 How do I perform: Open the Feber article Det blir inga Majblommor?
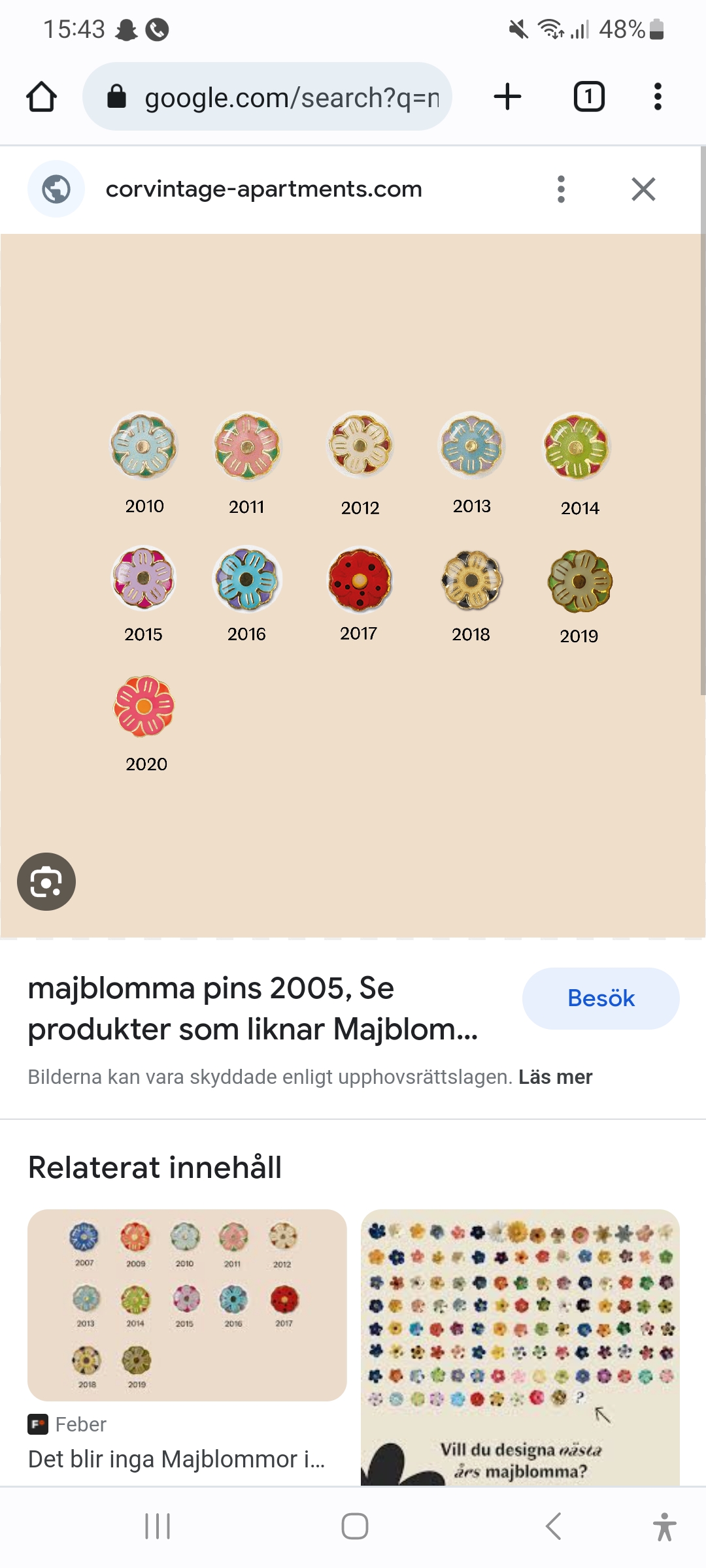[176, 1459]
